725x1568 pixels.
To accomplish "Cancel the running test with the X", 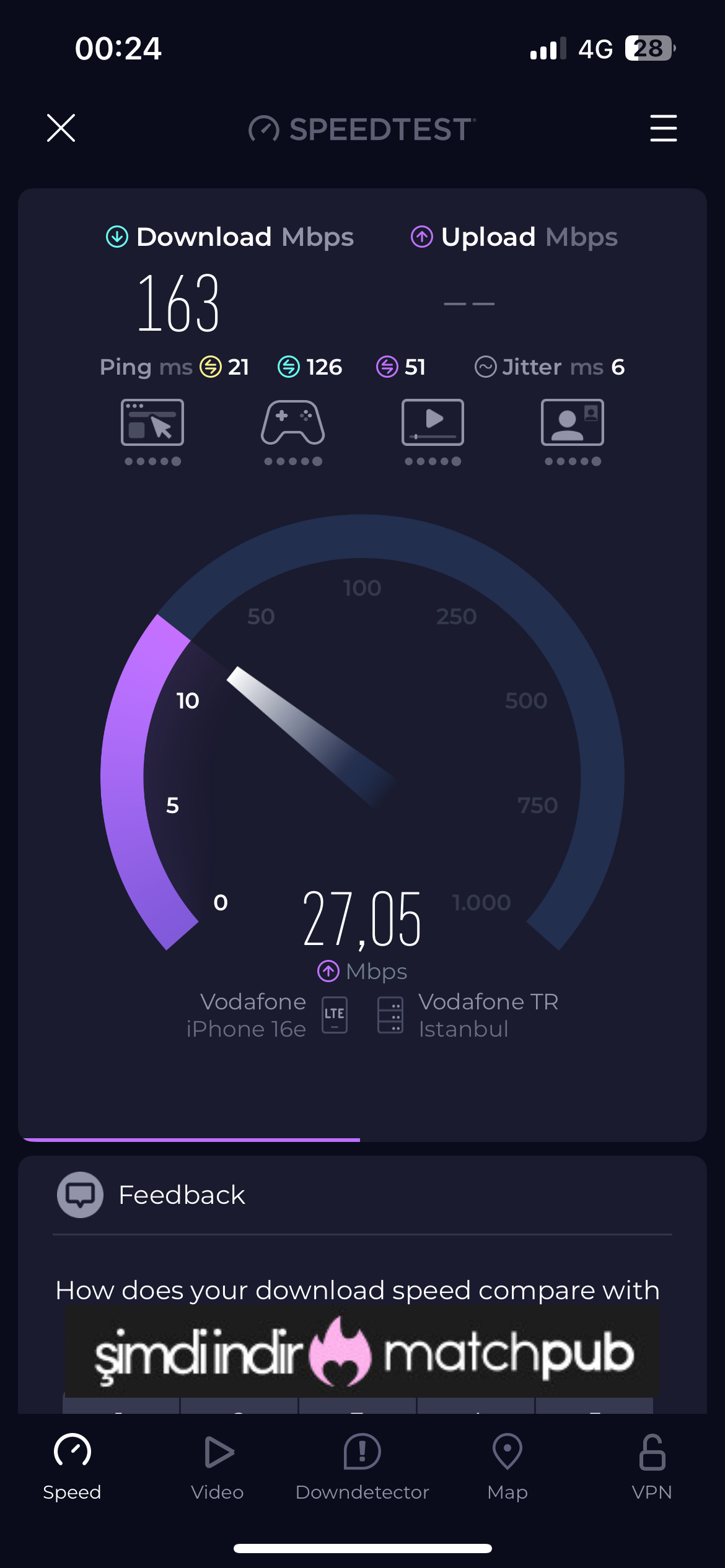I will tap(61, 128).
